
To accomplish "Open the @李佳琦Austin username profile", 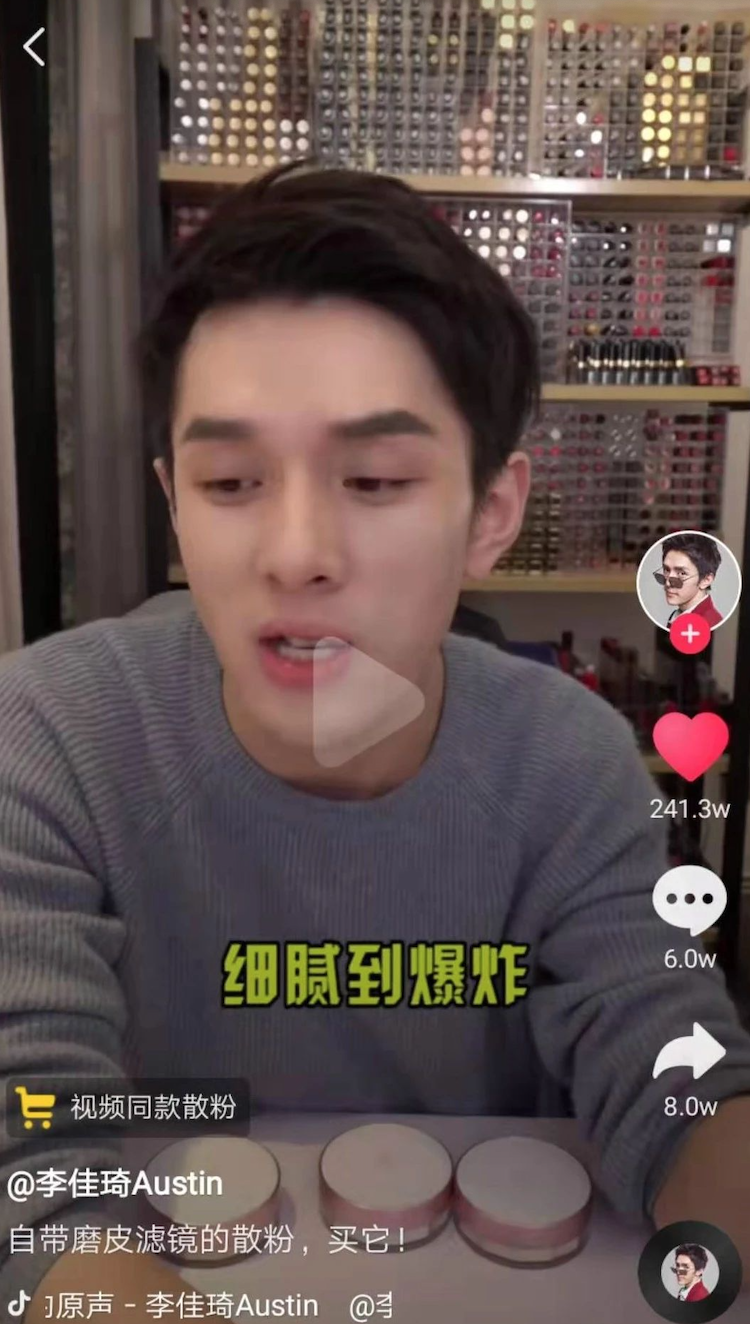I will (x=115, y=1184).
